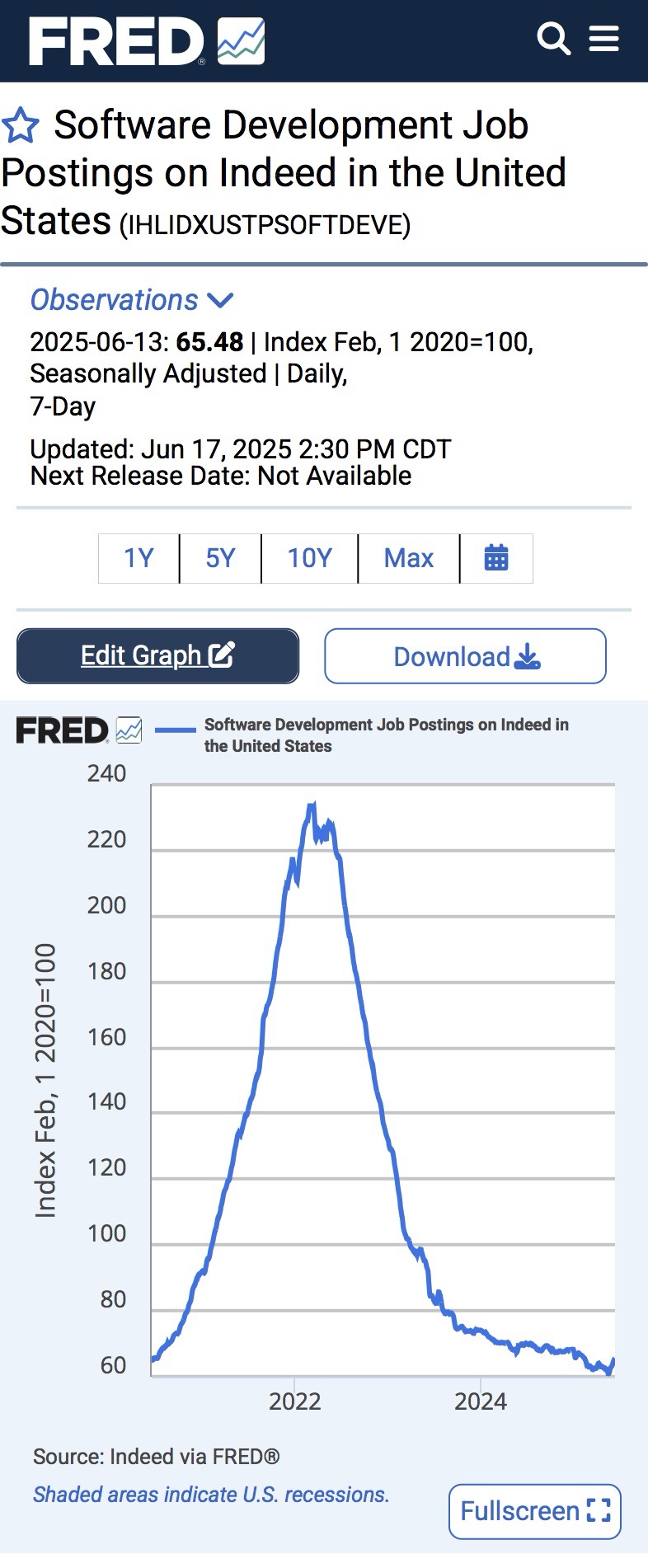Tap the FRED logo to go home

pyautogui.click(x=147, y=41)
